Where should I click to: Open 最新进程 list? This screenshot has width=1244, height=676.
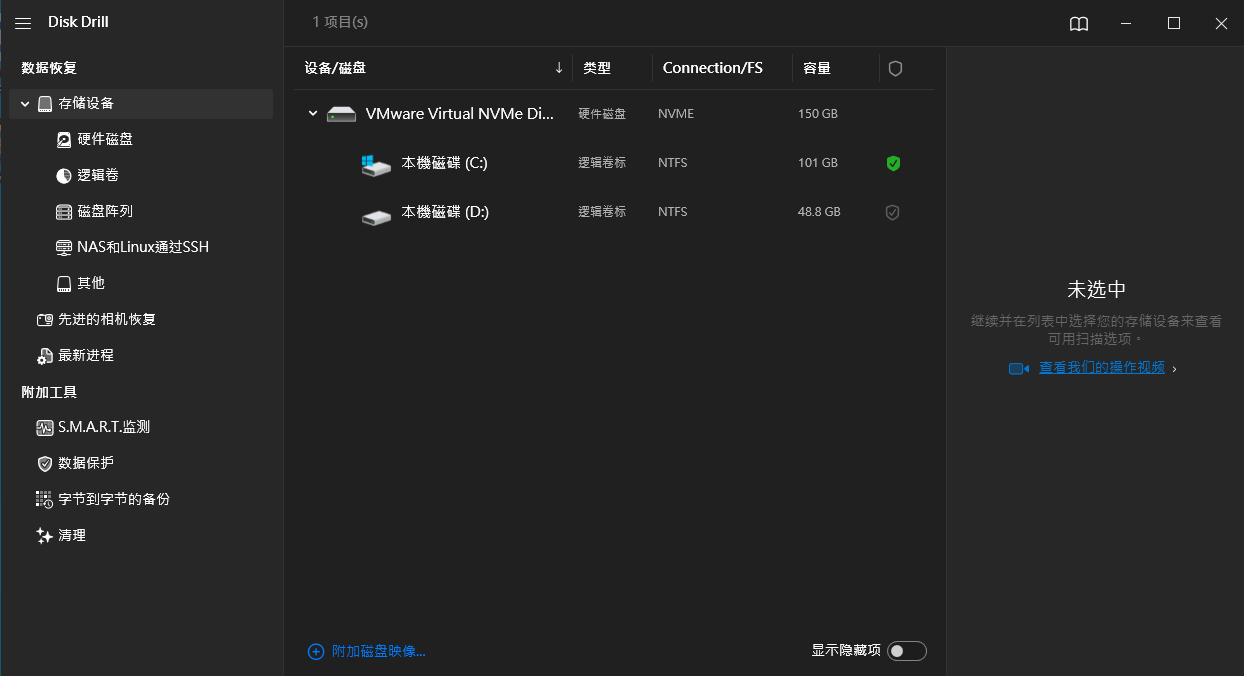point(85,356)
